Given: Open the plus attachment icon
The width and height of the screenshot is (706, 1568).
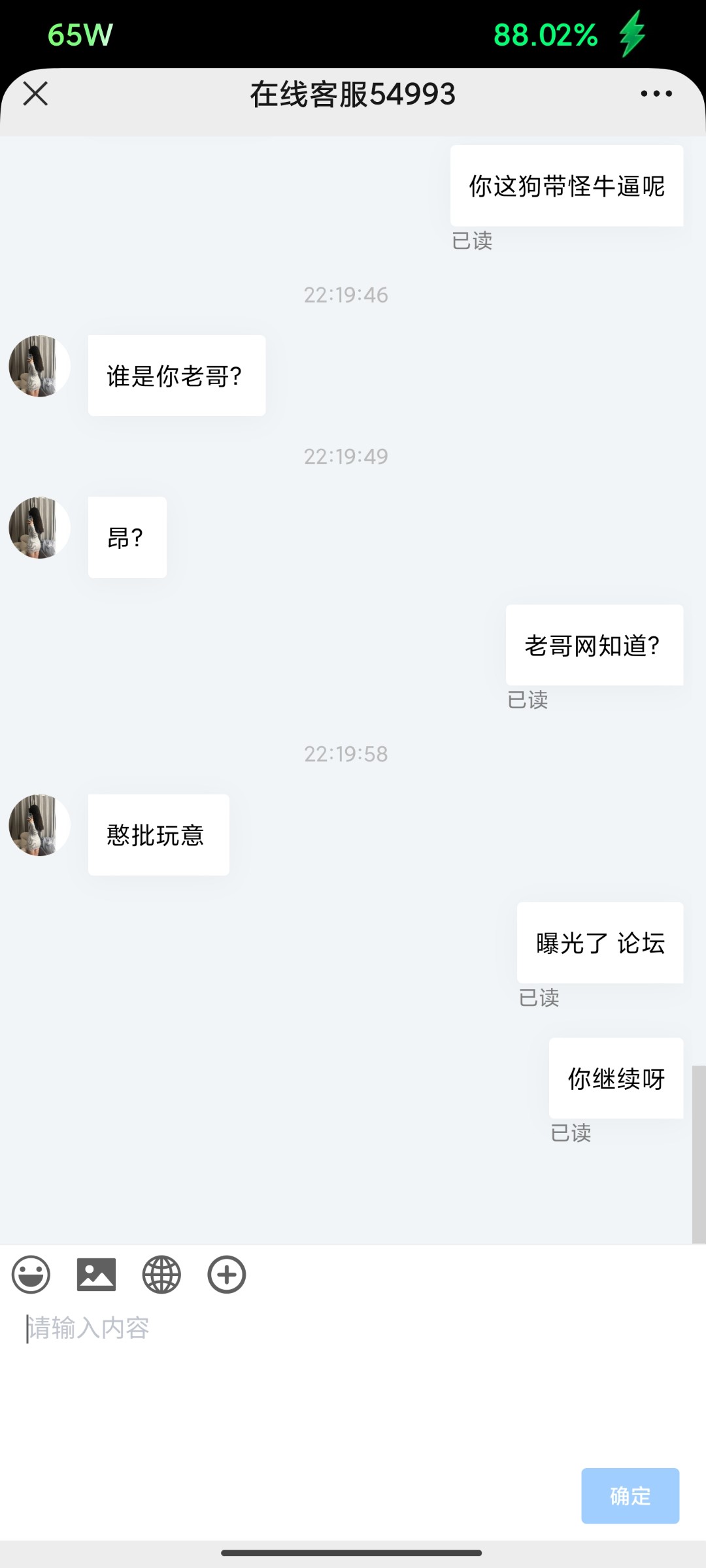Looking at the screenshot, I should [x=226, y=1273].
